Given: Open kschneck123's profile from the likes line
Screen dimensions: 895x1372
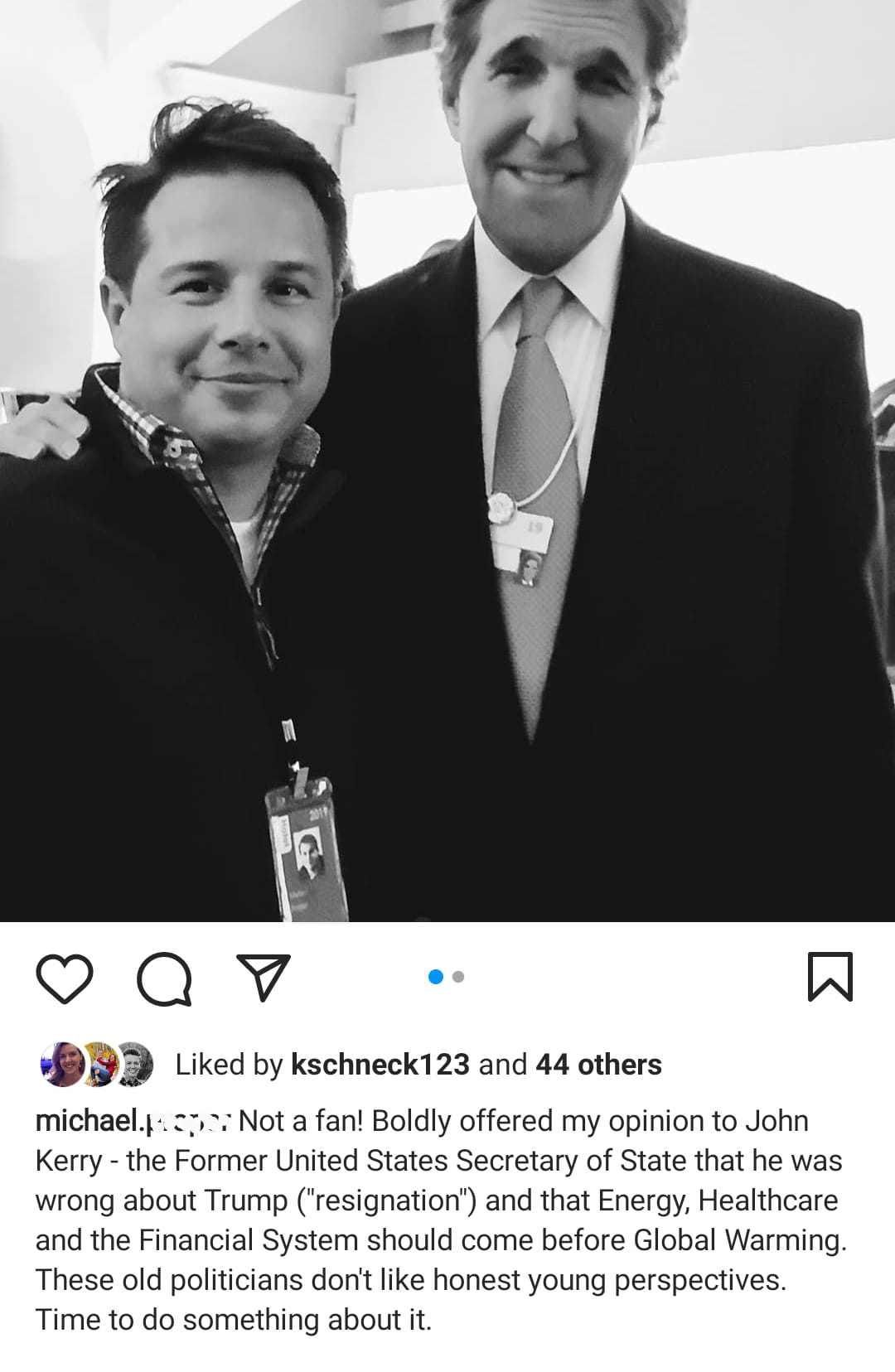Looking at the screenshot, I should [380, 1065].
